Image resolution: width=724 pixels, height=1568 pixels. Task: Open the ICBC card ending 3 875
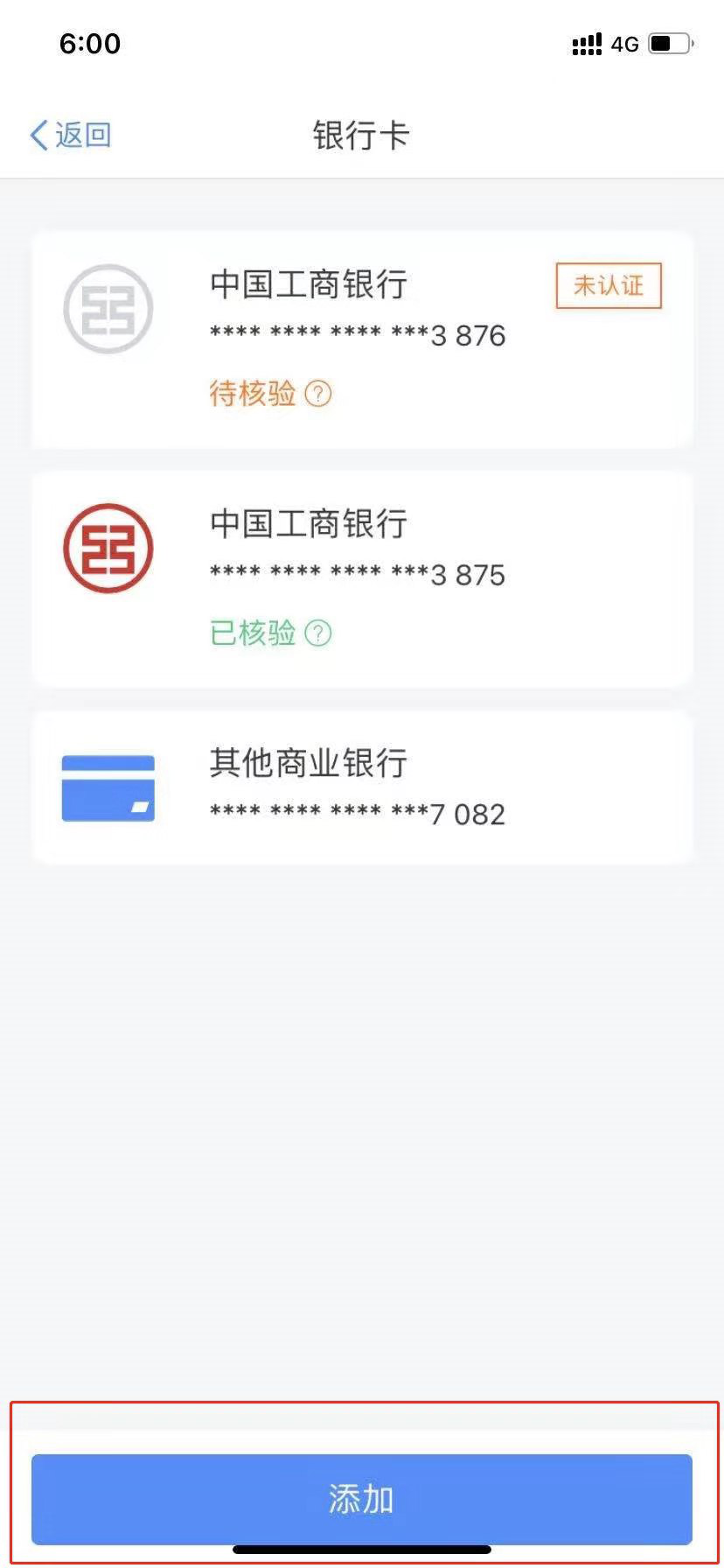[362, 578]
